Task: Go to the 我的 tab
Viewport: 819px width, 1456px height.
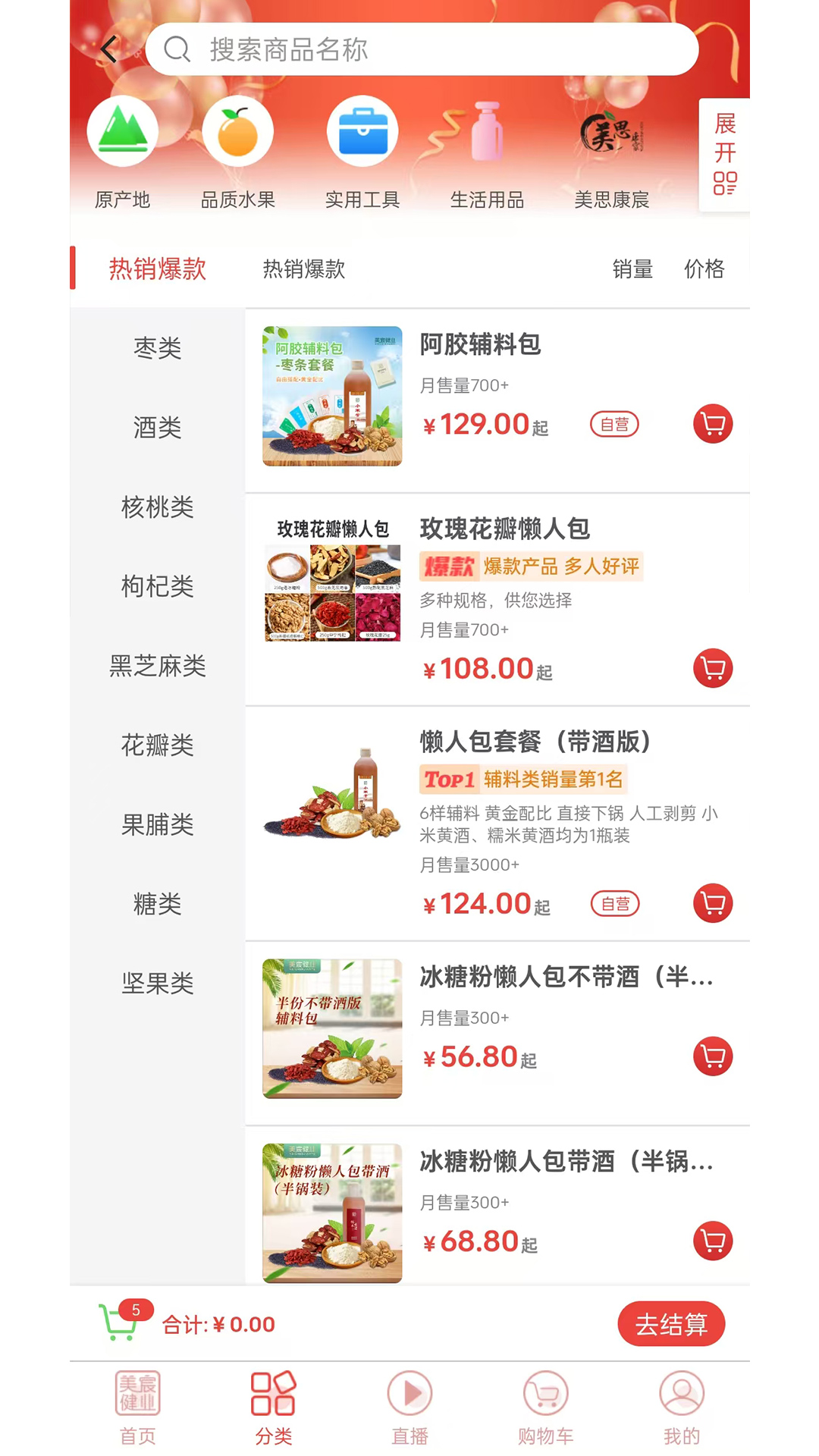Action: 681,1407
